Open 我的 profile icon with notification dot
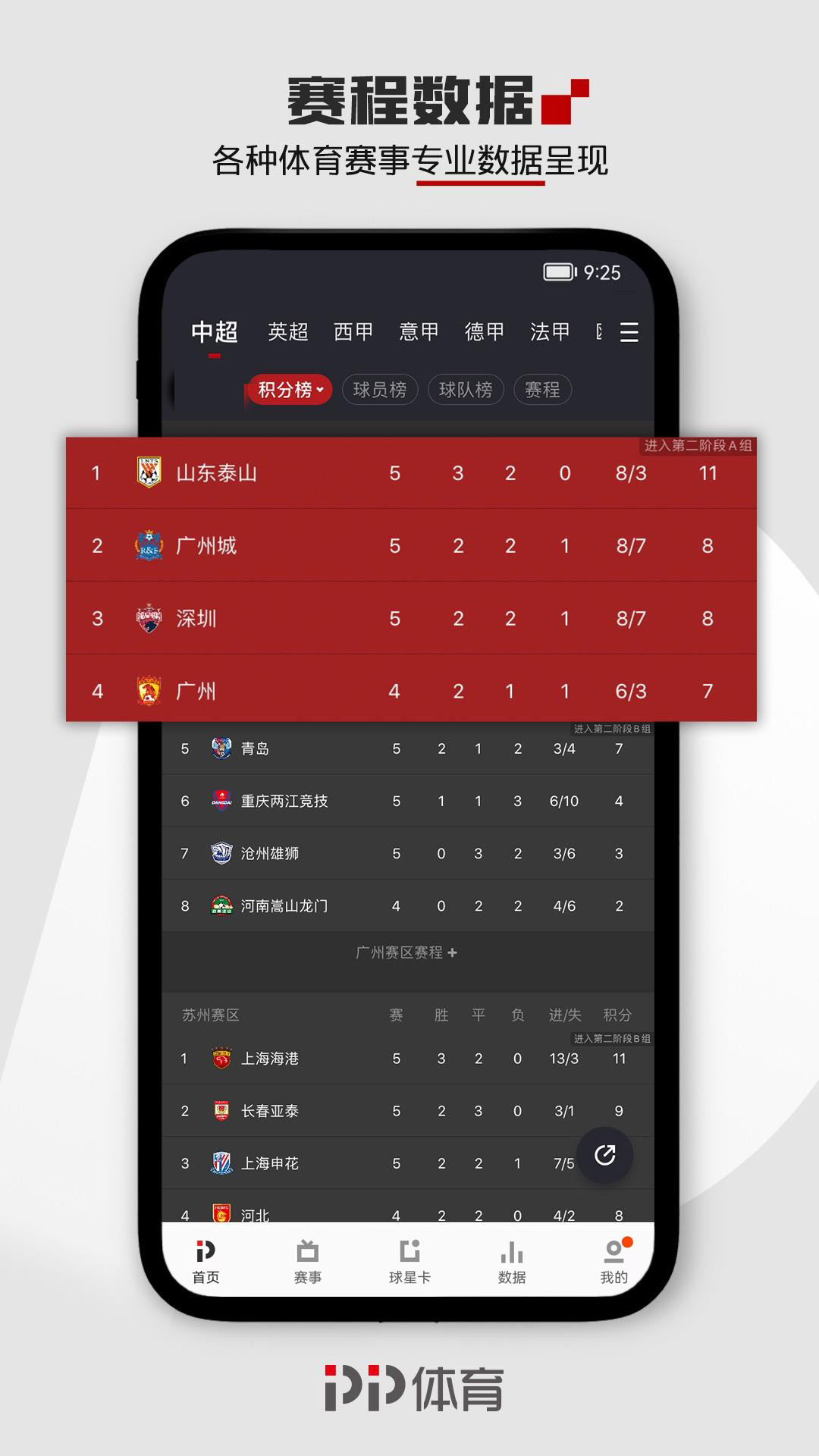This screenshot has width=819, height=1456. 614,1256
